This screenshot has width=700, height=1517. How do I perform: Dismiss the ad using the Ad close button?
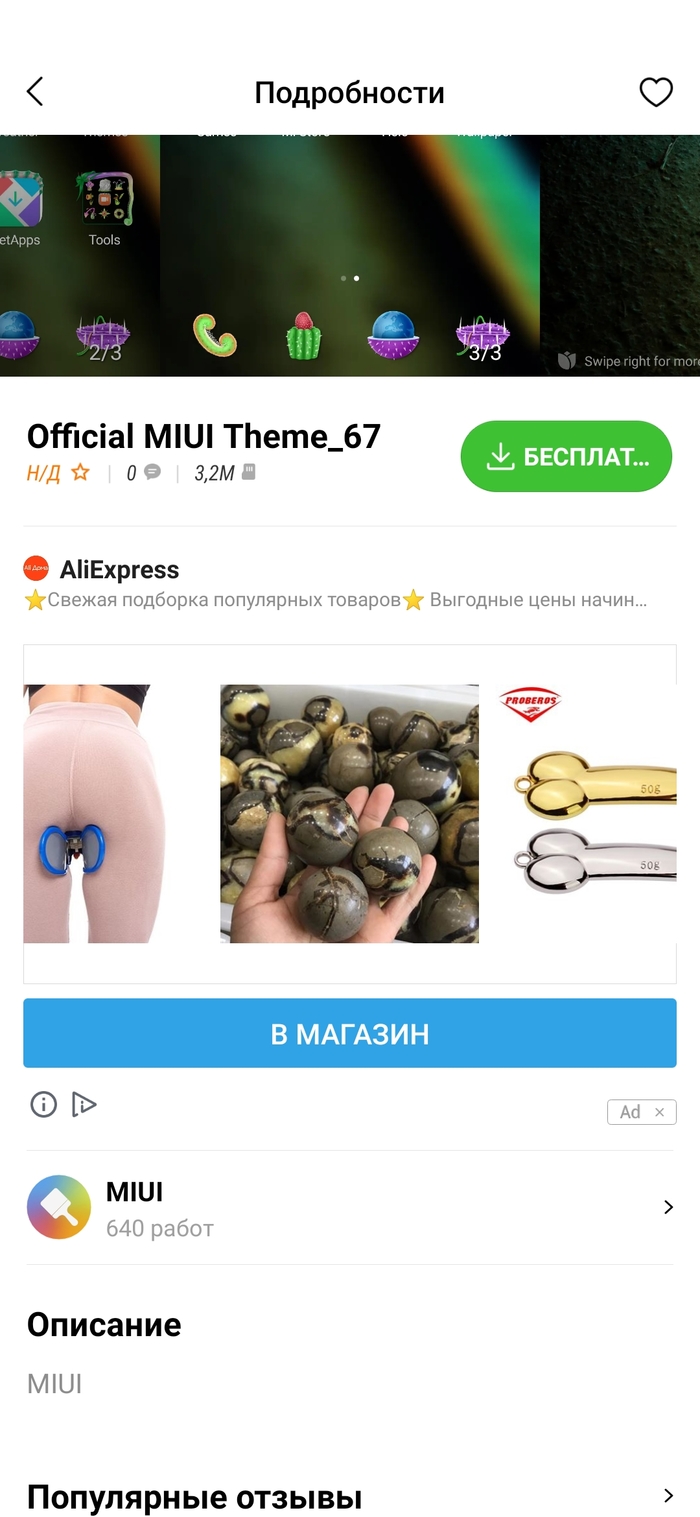658,1112
